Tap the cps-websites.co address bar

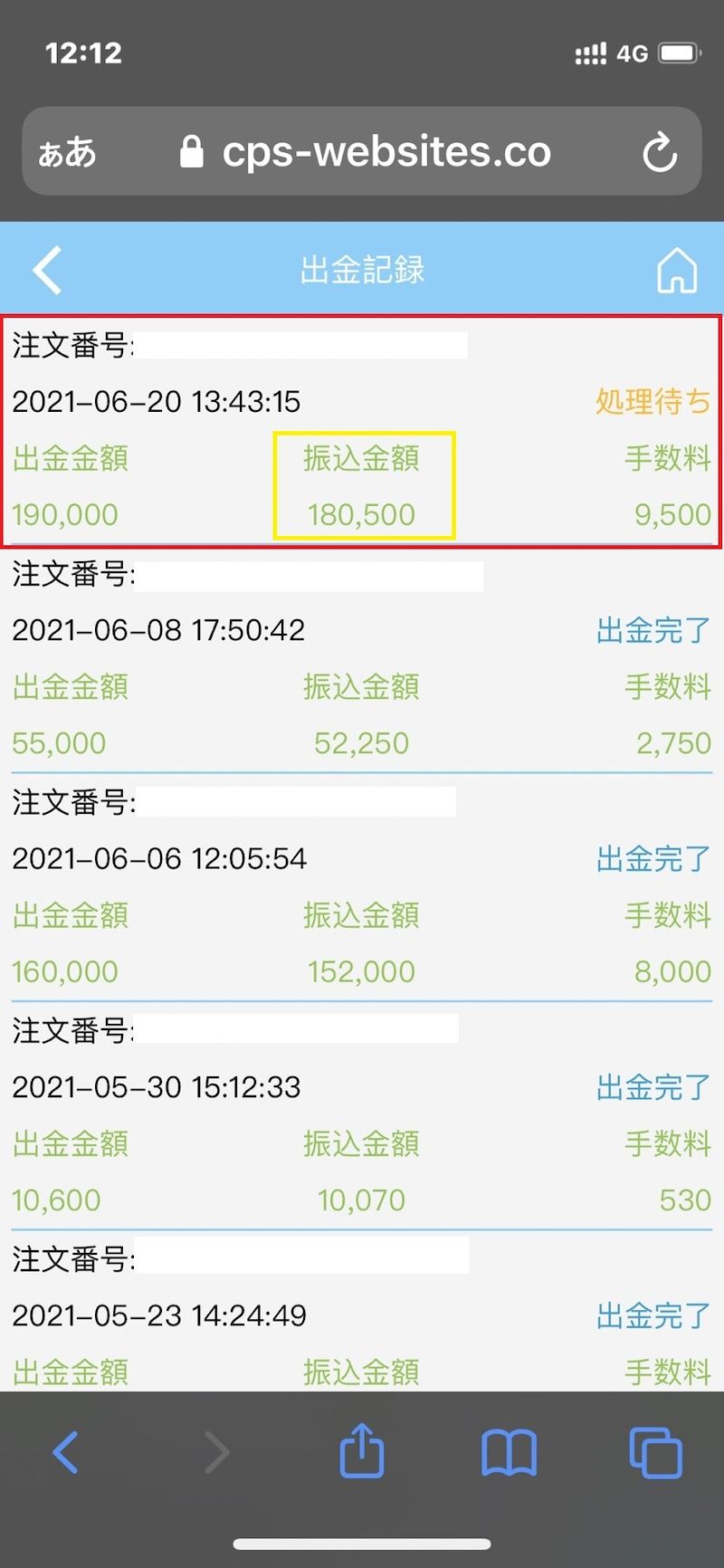click(x=386, y=152)
